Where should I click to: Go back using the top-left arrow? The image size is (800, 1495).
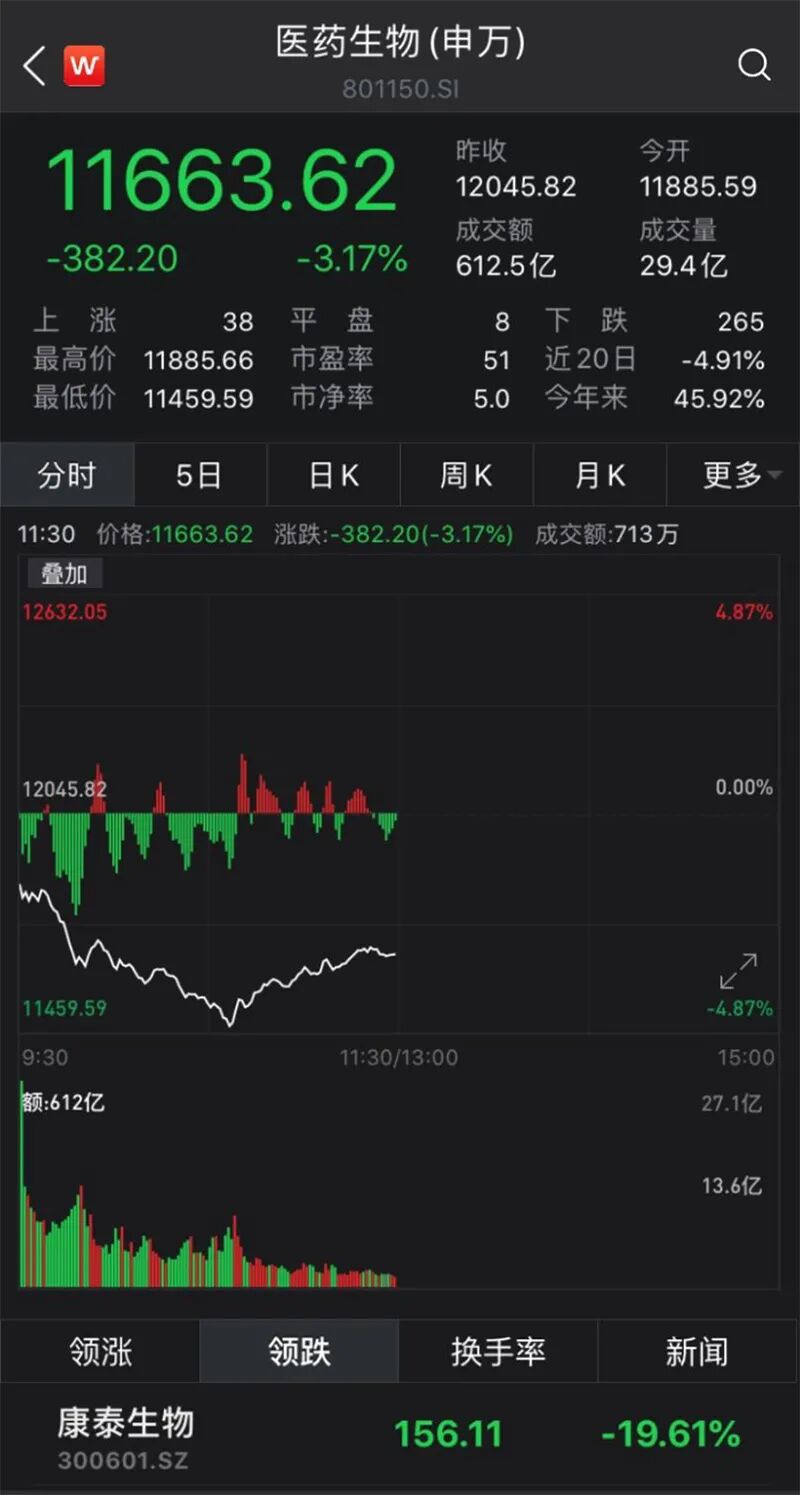pos(34,67)
